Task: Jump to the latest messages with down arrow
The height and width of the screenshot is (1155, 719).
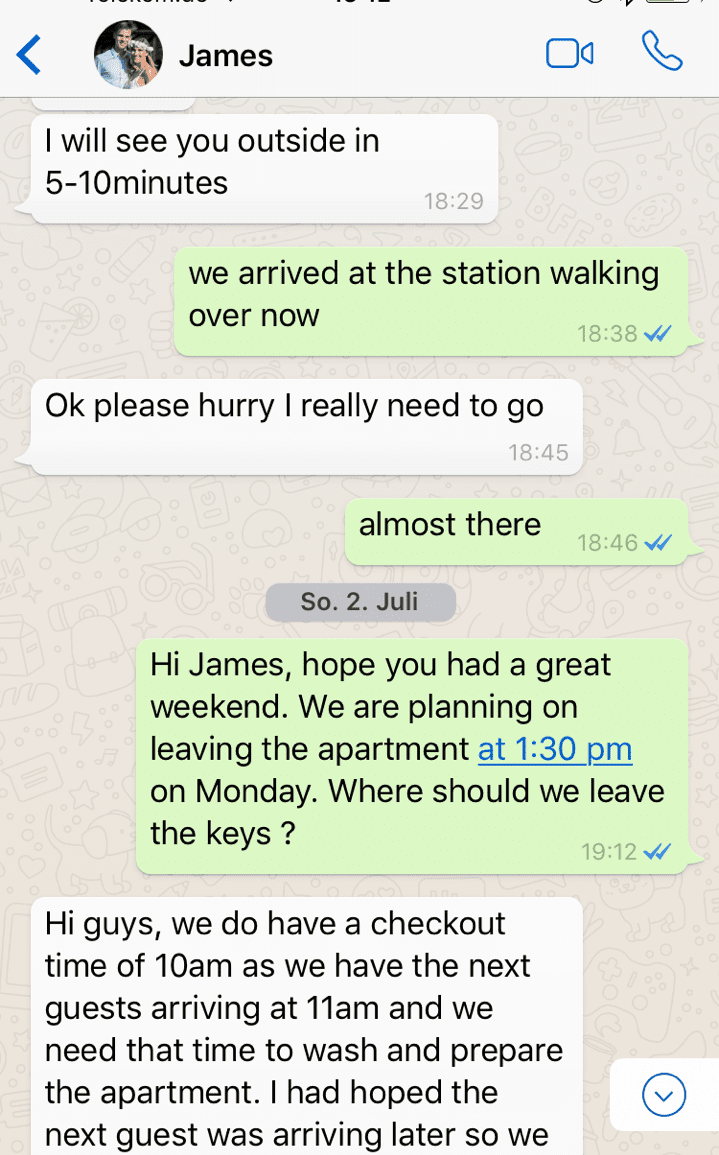Action: (664, 1095)
